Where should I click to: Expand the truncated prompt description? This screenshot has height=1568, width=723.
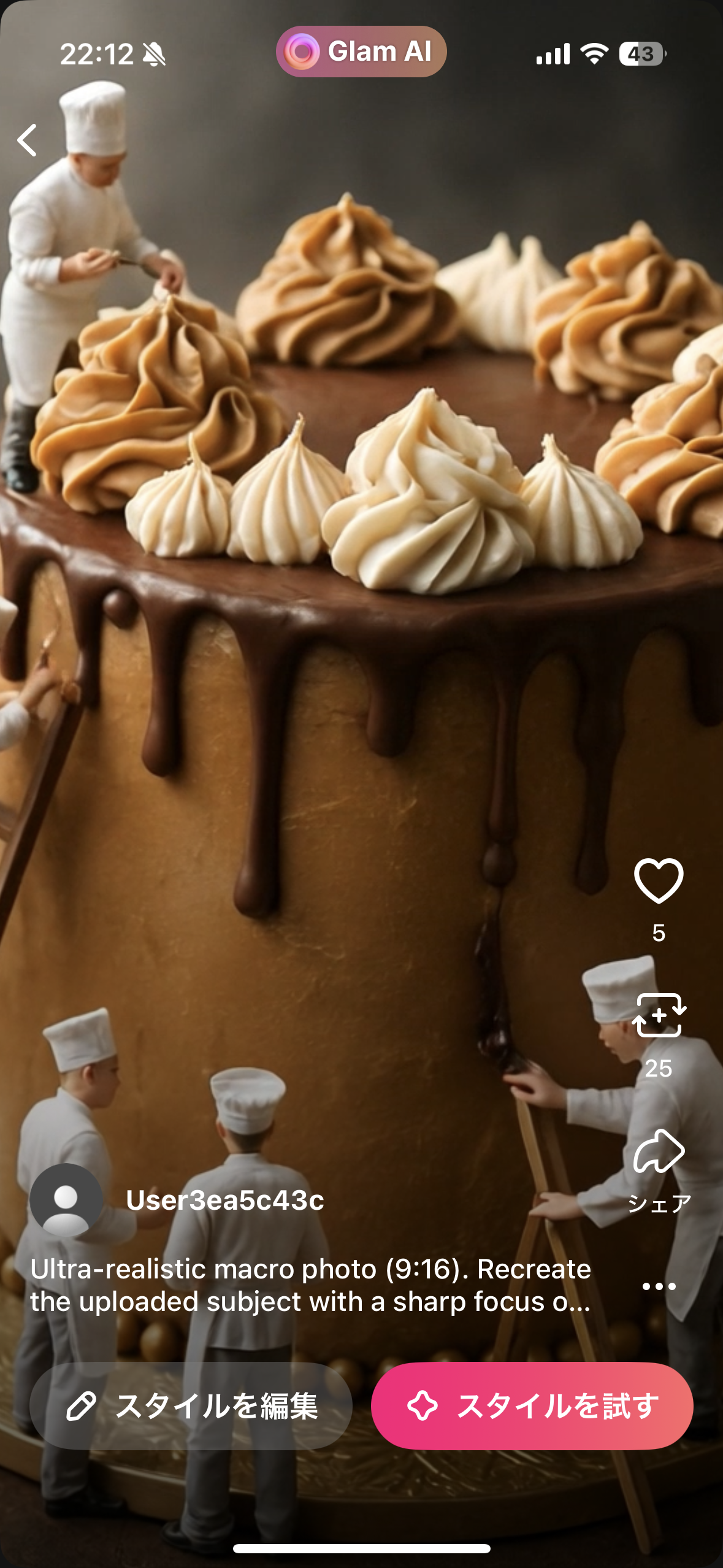310,1285
